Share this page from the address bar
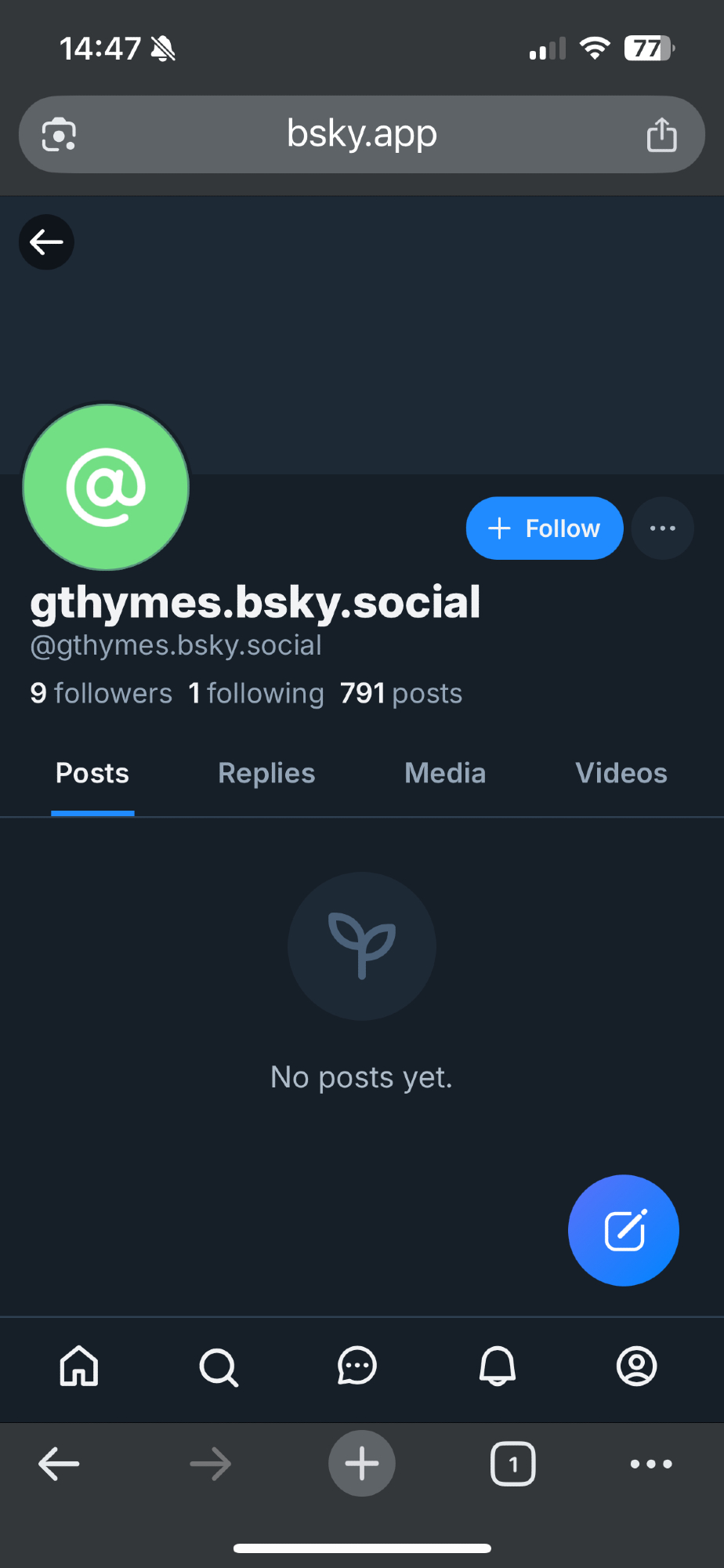 661,135
